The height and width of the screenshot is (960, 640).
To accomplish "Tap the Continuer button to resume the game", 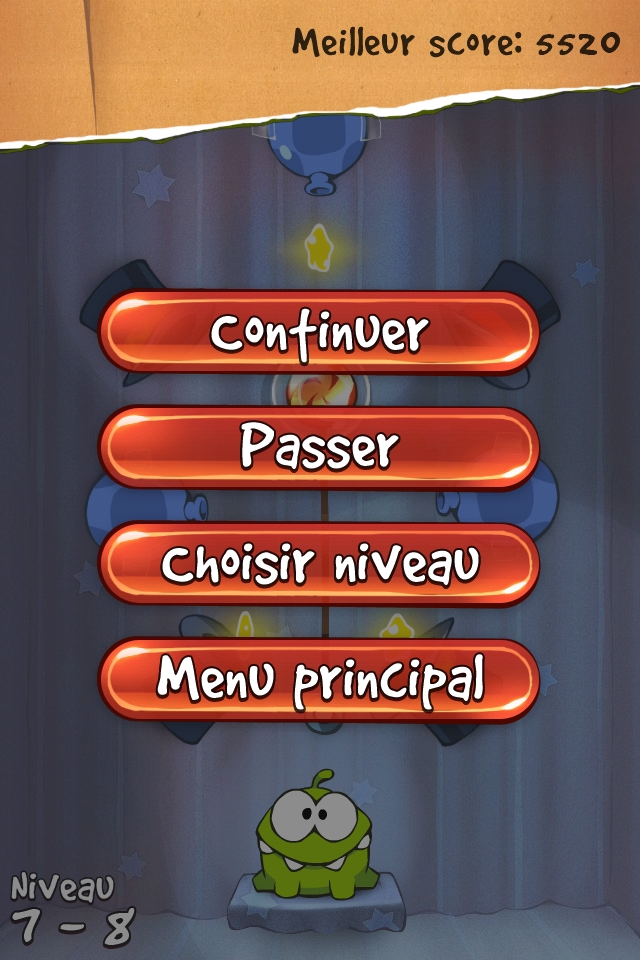I will pos(319,333).
